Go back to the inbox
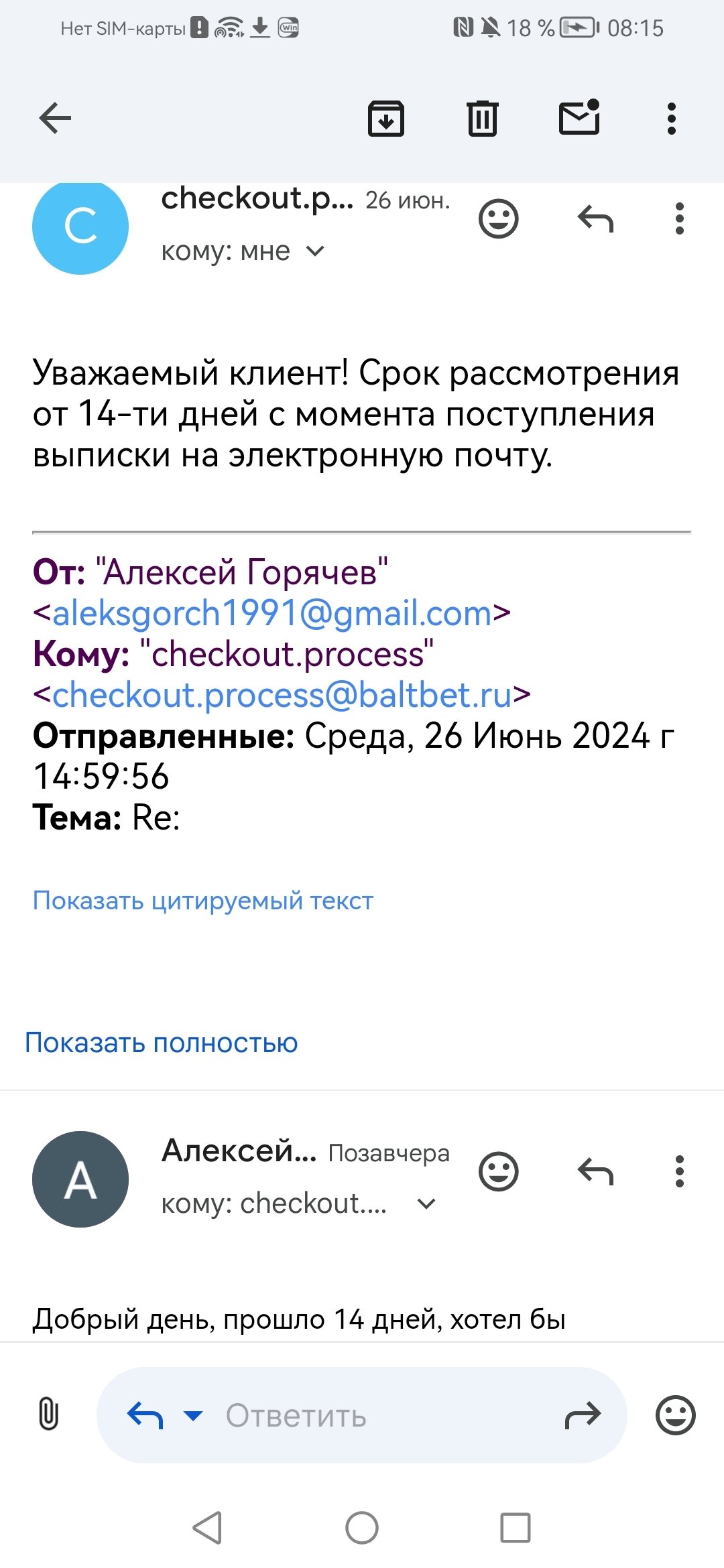 tap(55, 119)
